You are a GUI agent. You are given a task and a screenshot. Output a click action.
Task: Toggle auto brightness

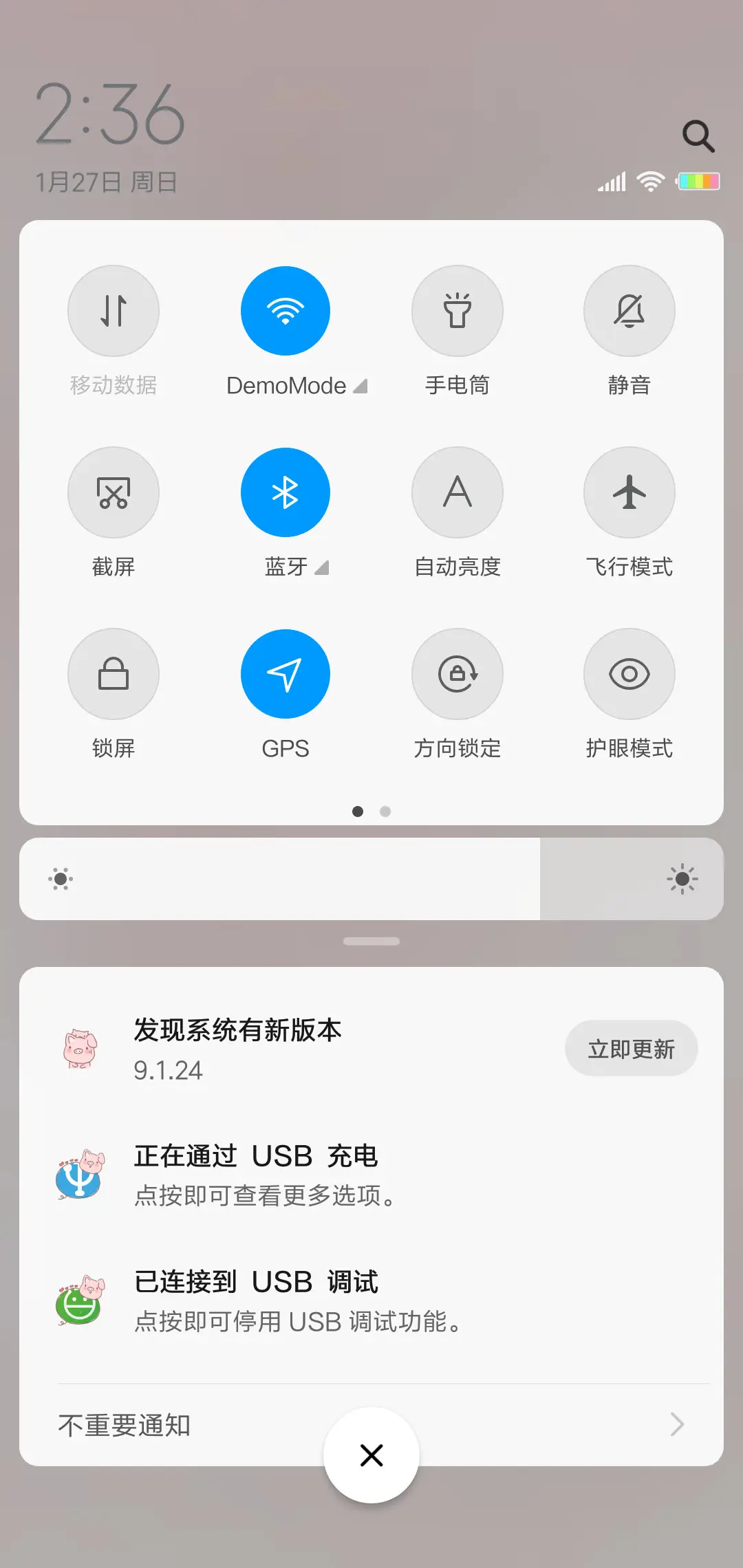(457, 492)
